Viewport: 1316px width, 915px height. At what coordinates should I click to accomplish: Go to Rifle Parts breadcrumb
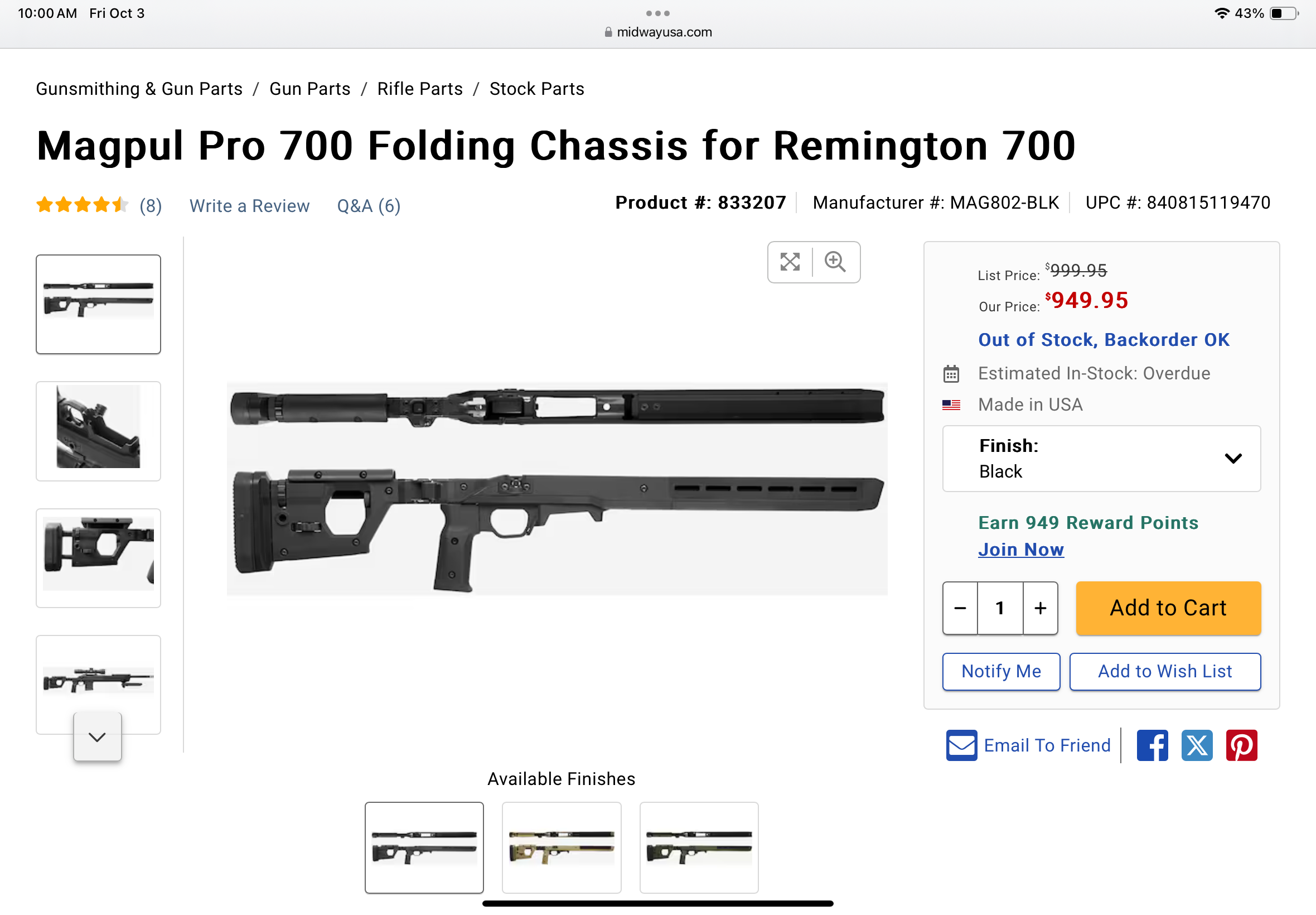coord(419,89)
